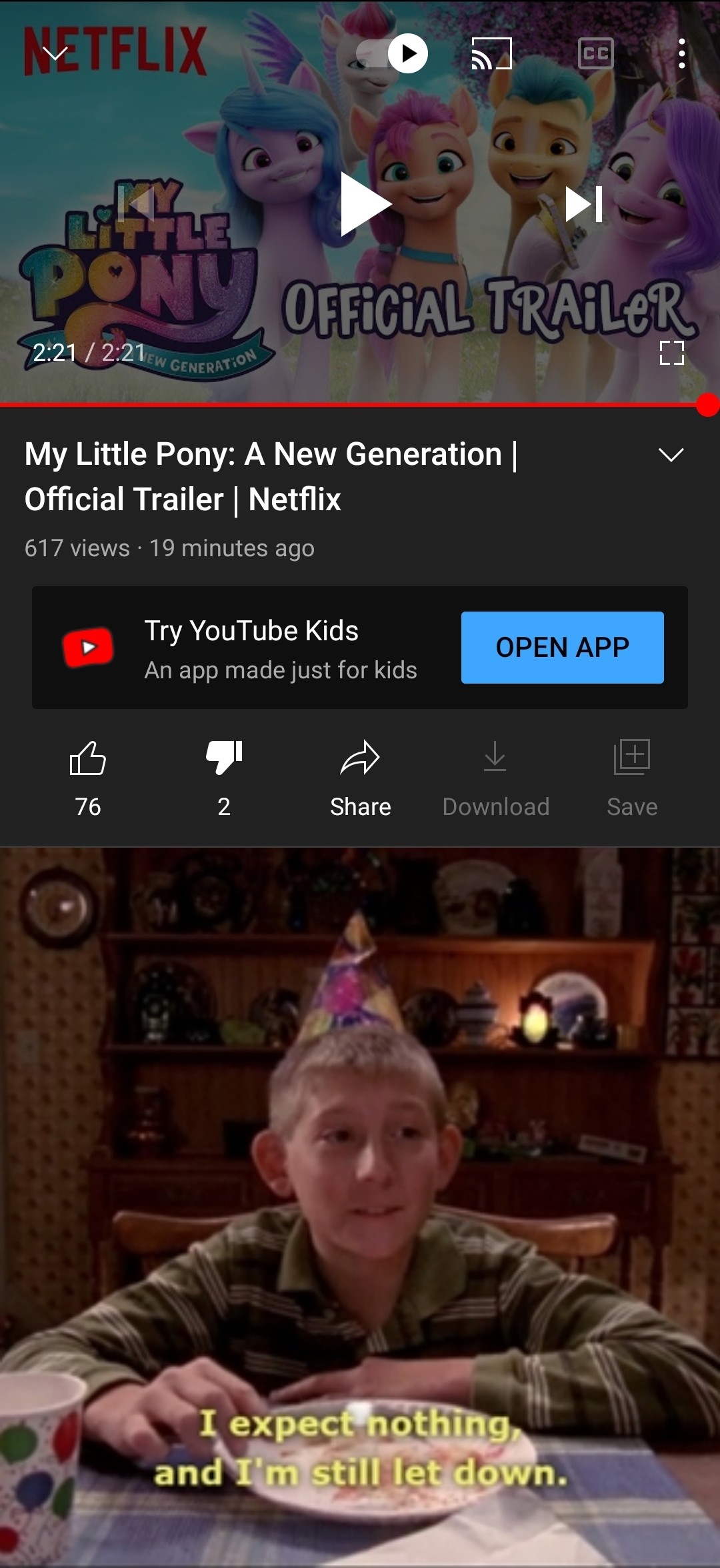Go back to the previous video

137,203
